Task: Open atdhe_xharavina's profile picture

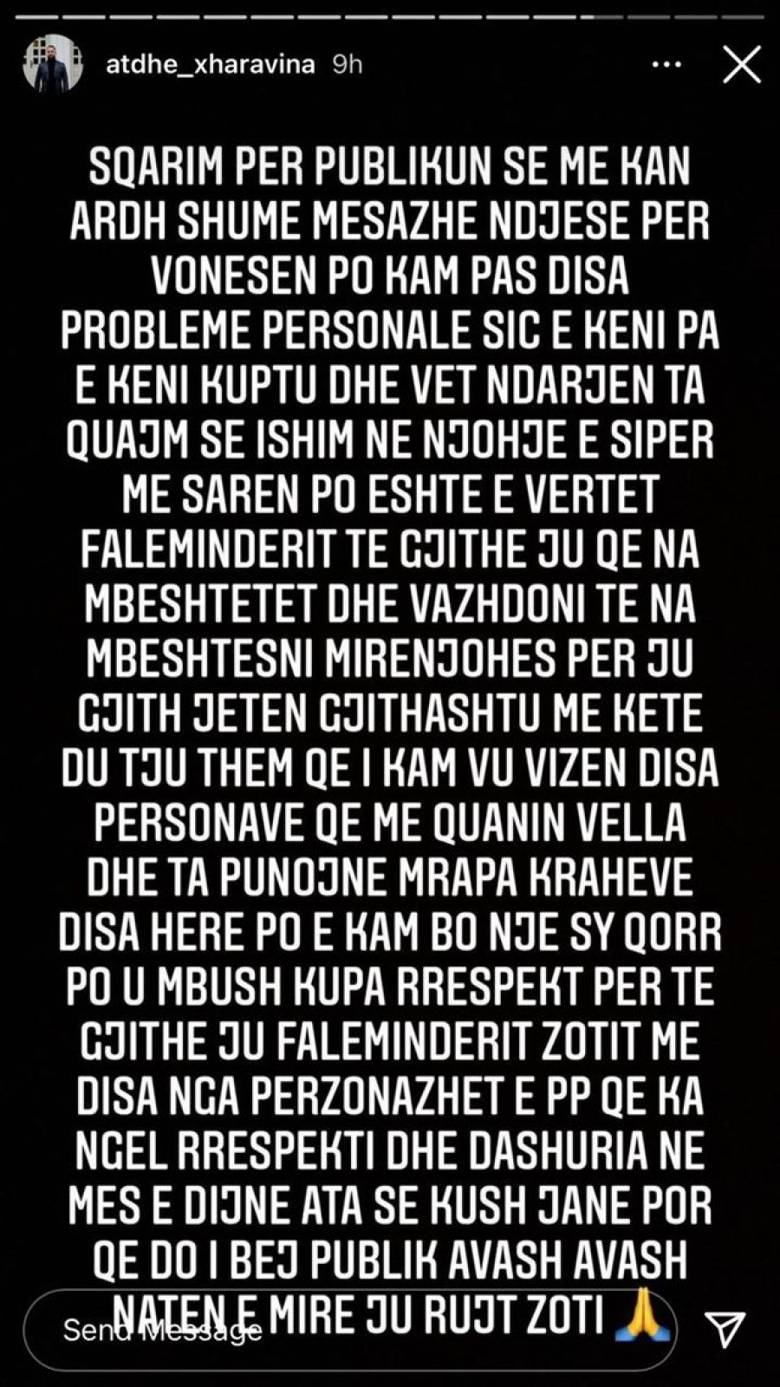Action: pos(52,65)
